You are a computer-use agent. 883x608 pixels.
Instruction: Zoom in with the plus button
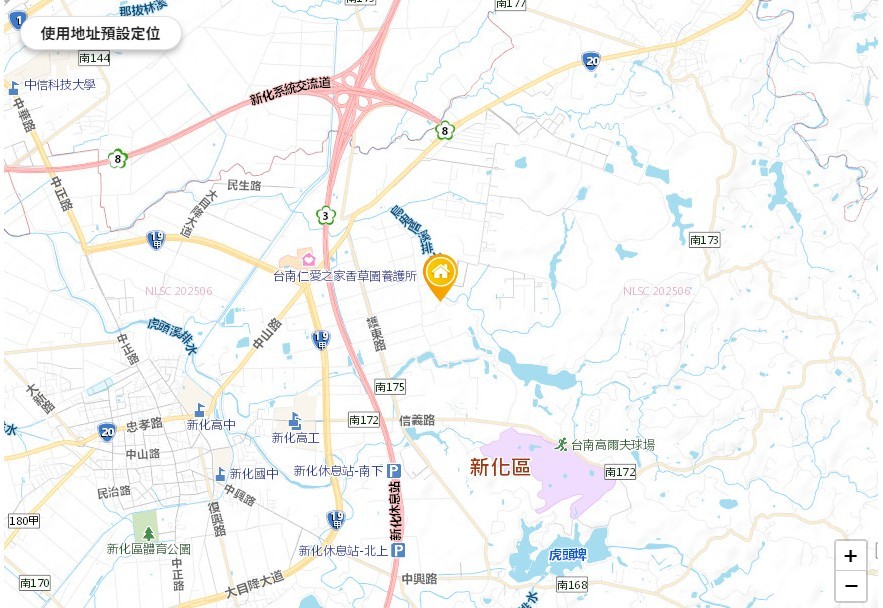(850, 556)
